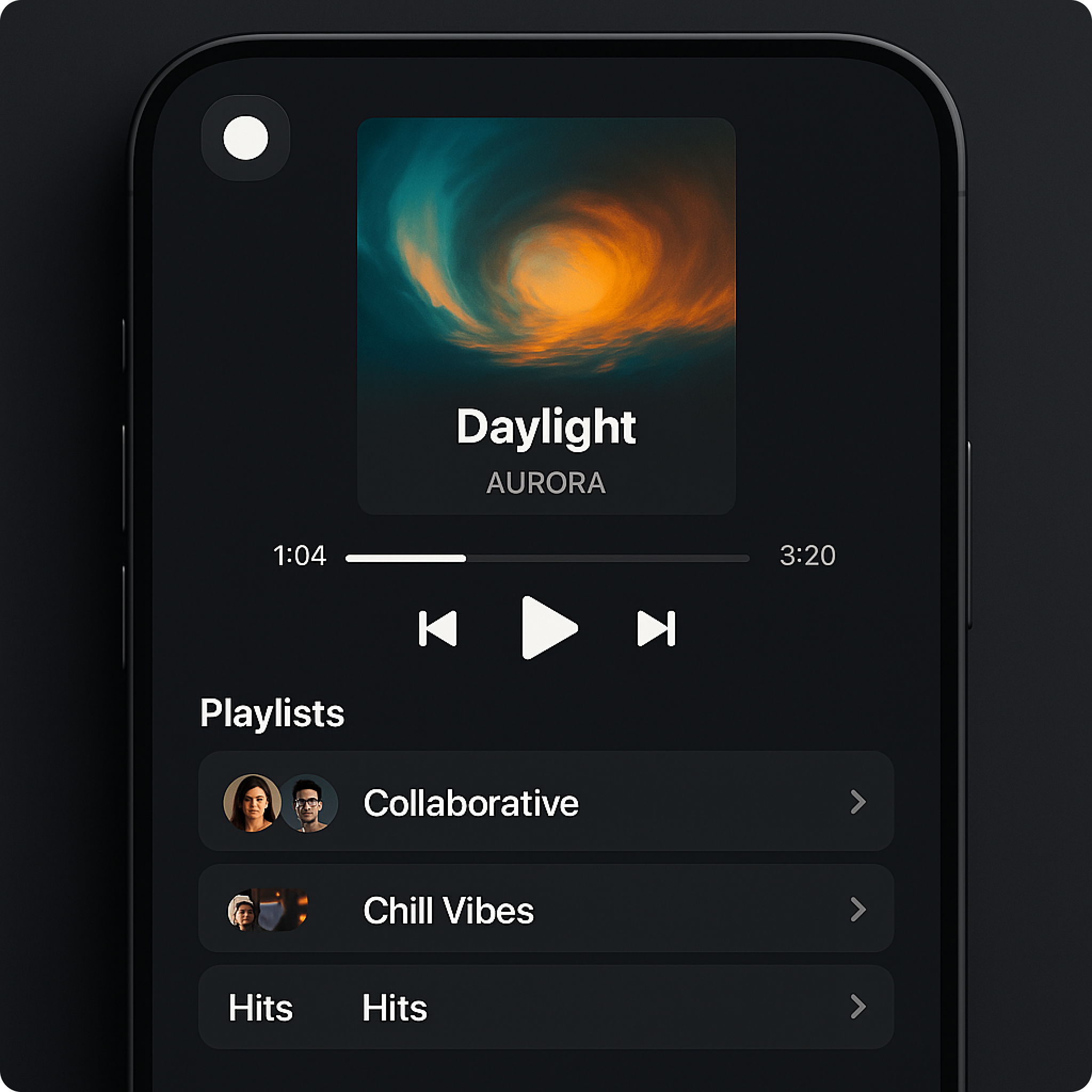The width and height of the screenshot is (1092, 1092).
Task: Skip to the previous track
Action: coord(438,628)
